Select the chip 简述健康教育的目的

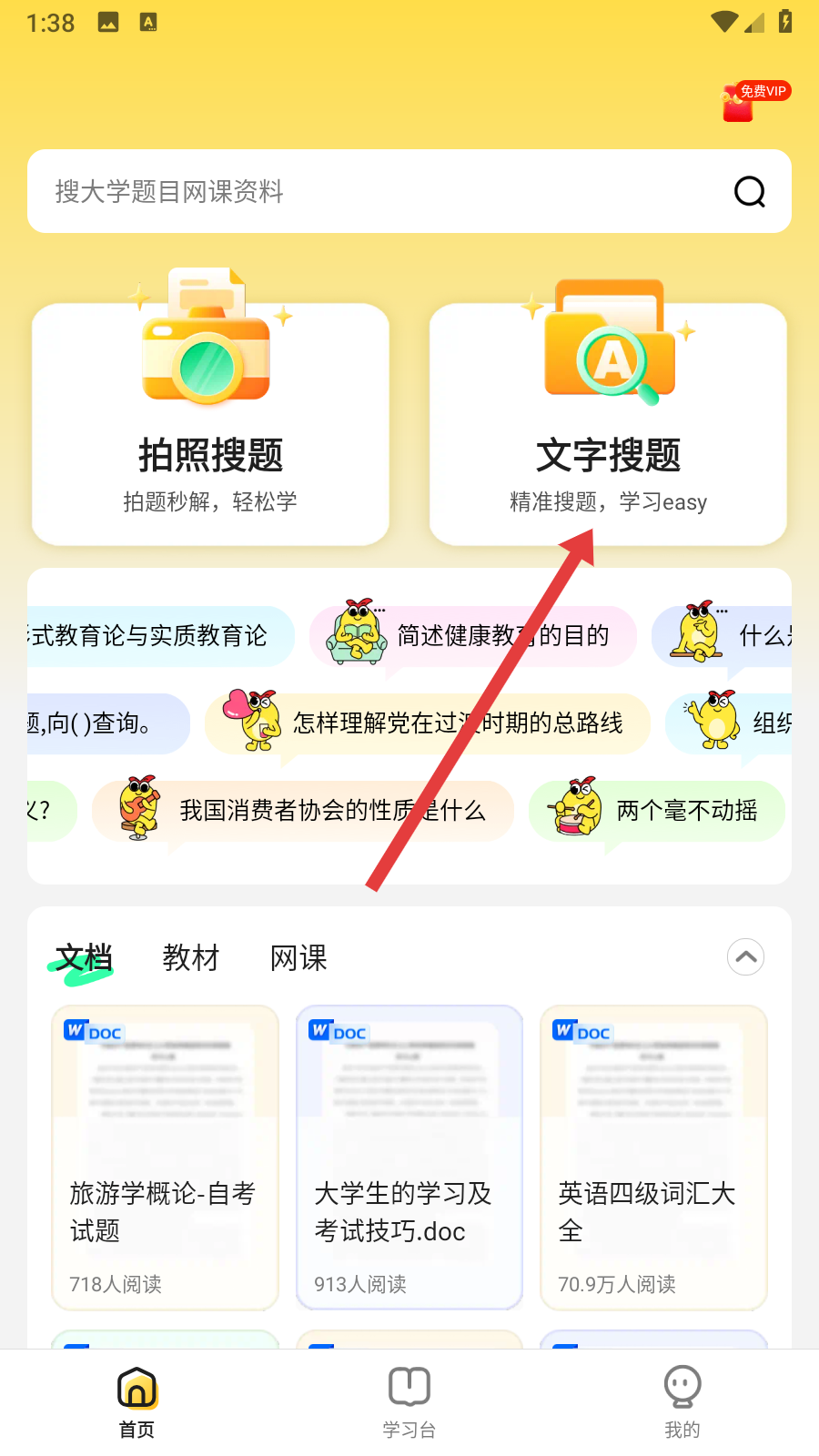click(473, 635)
